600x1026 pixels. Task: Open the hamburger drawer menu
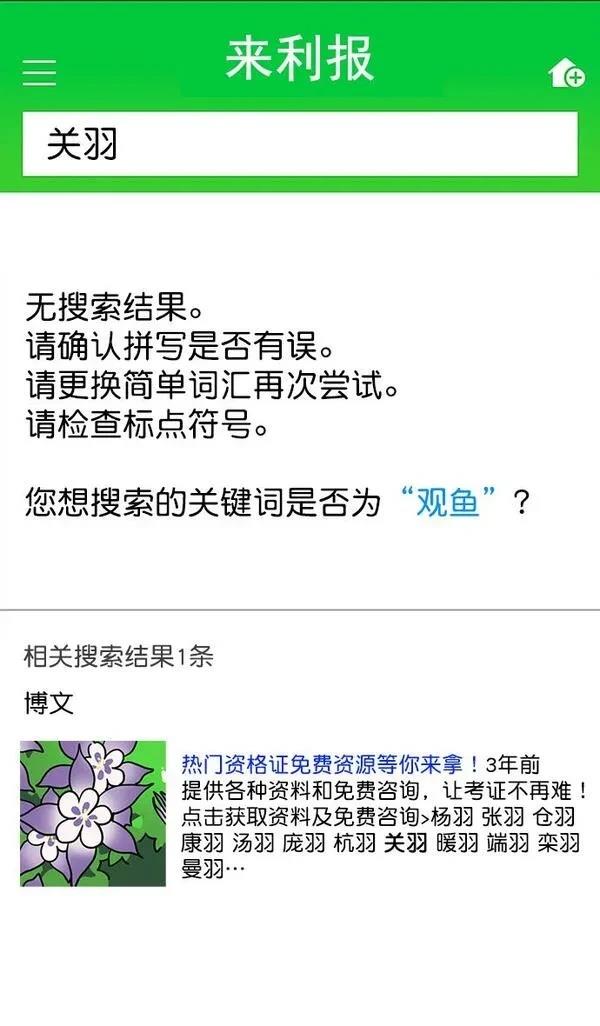40,72
